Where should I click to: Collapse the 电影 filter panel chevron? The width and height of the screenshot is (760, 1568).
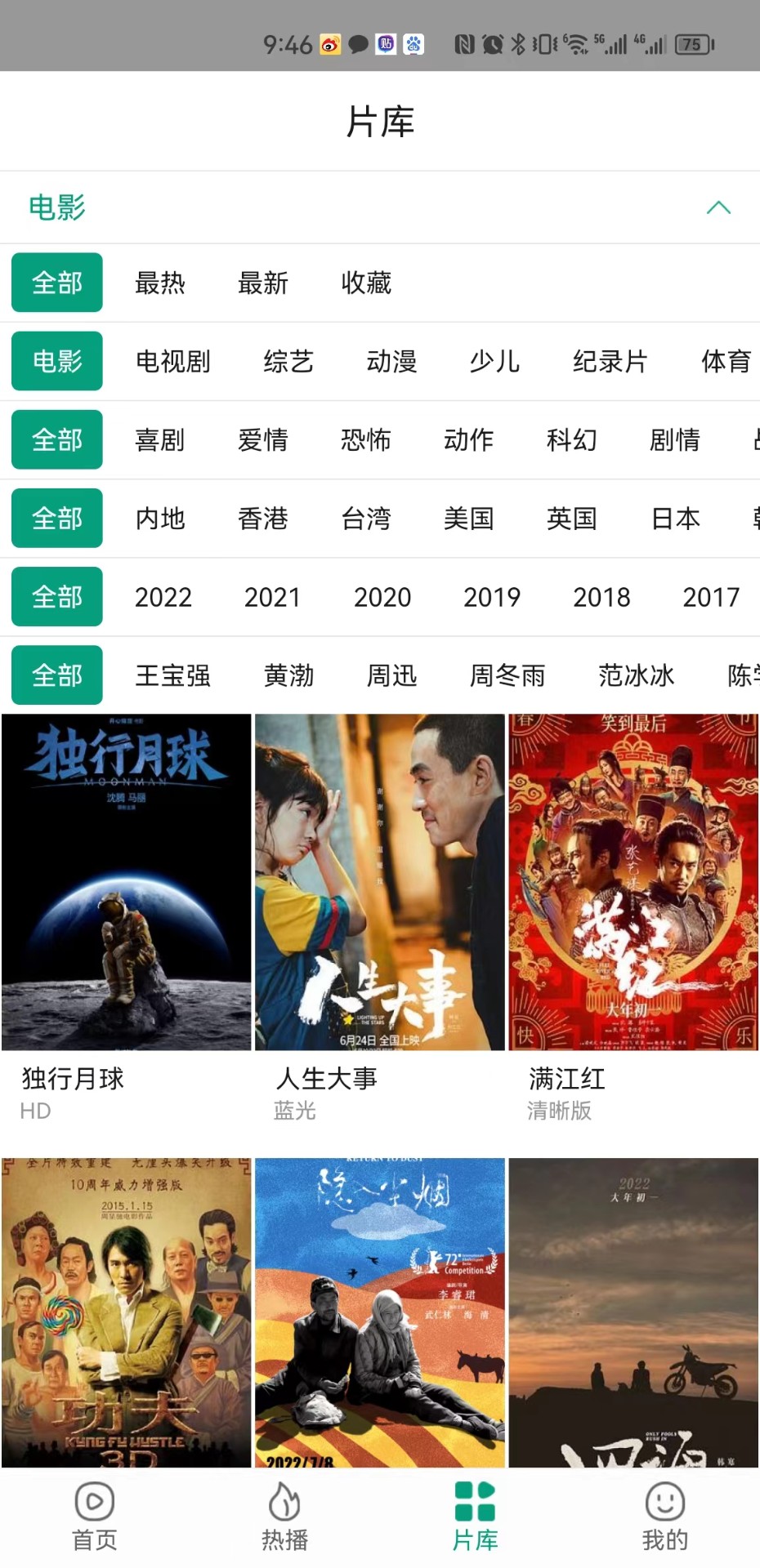(718, 207)
